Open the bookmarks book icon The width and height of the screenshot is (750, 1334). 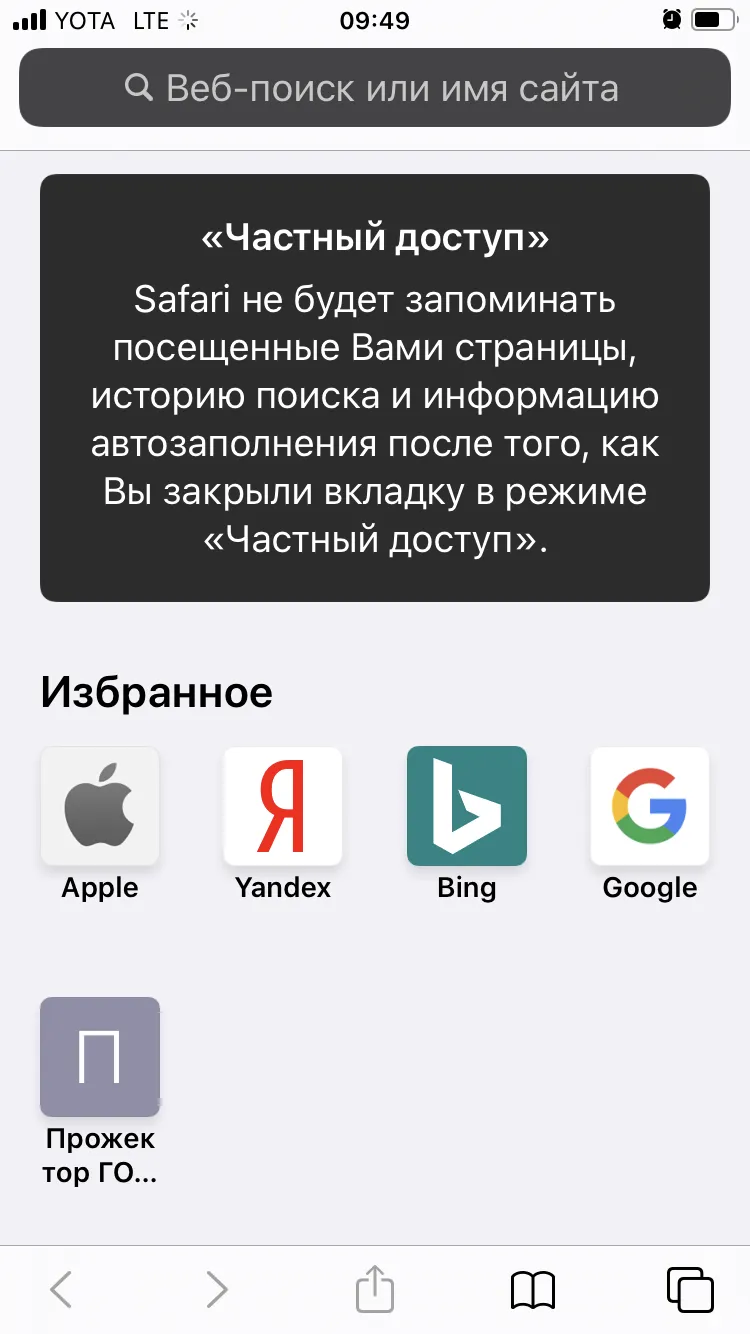tap(533, 1290)
